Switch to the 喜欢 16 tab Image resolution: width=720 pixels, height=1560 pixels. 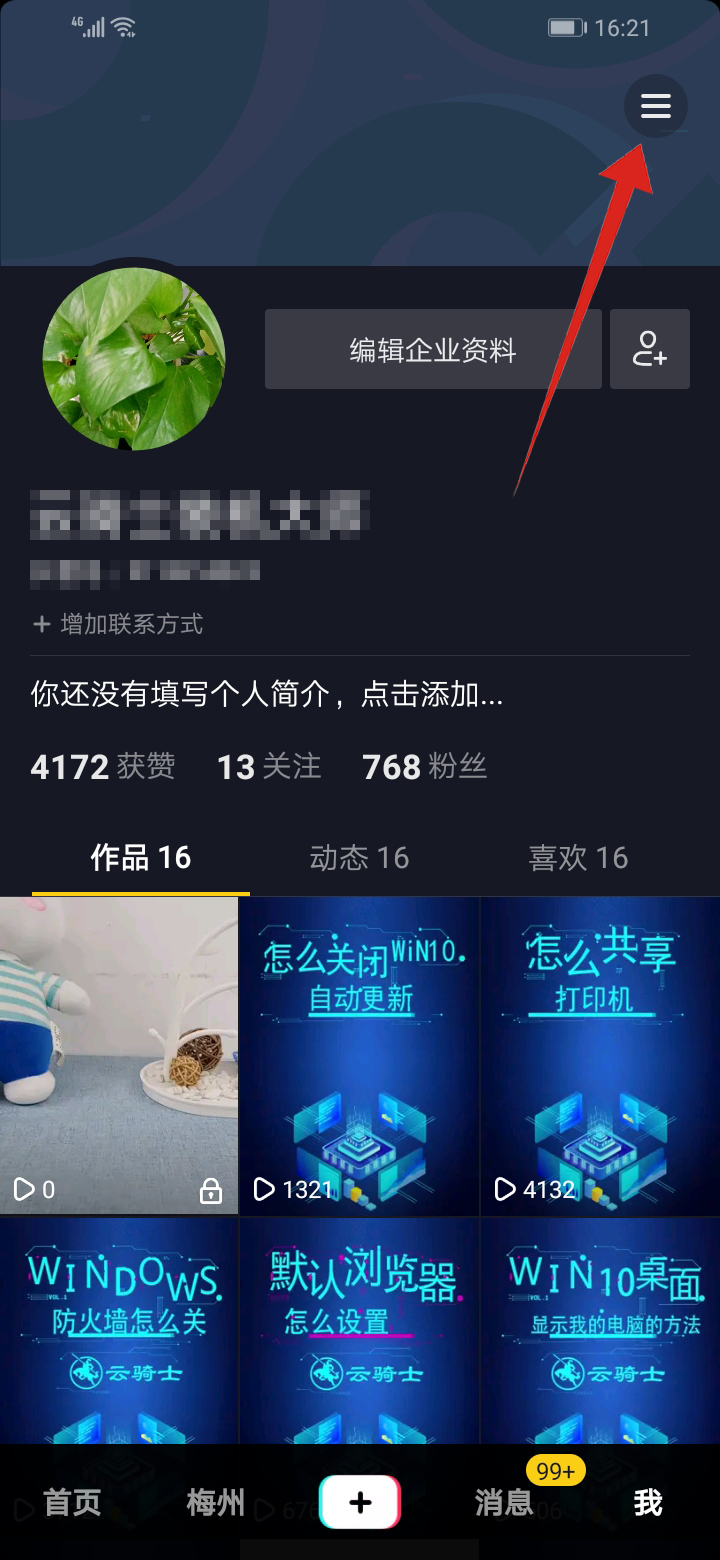[578, 857]
